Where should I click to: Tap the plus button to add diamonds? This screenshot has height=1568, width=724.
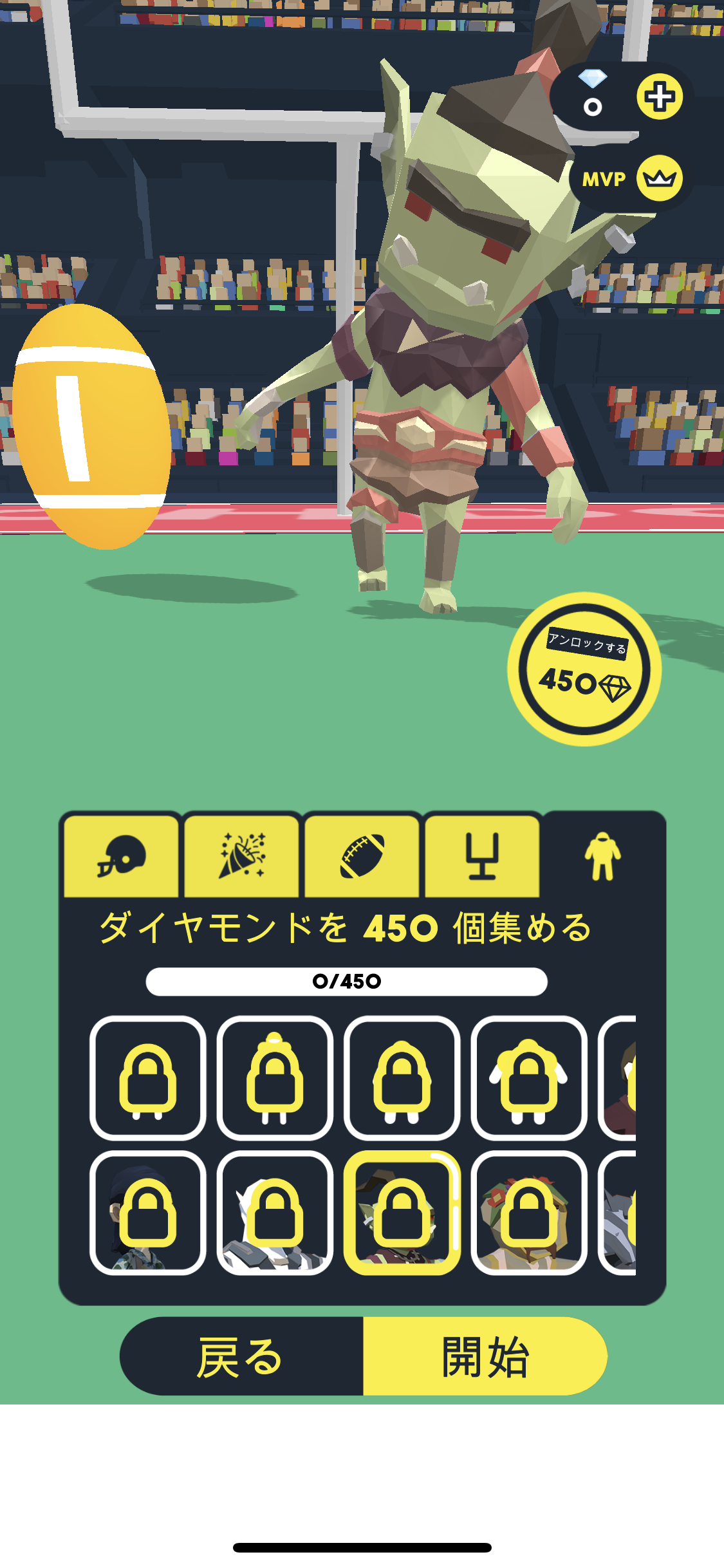coord(660,97)
